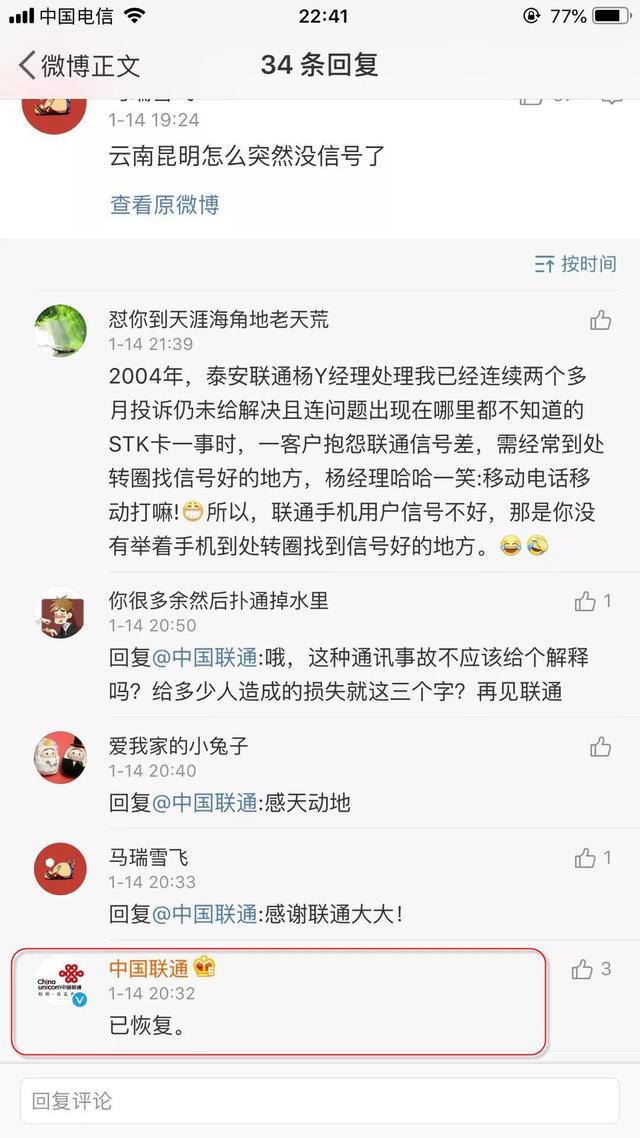Like the comment by 怼你到天涯海角地老天荒

pos(601,320)
